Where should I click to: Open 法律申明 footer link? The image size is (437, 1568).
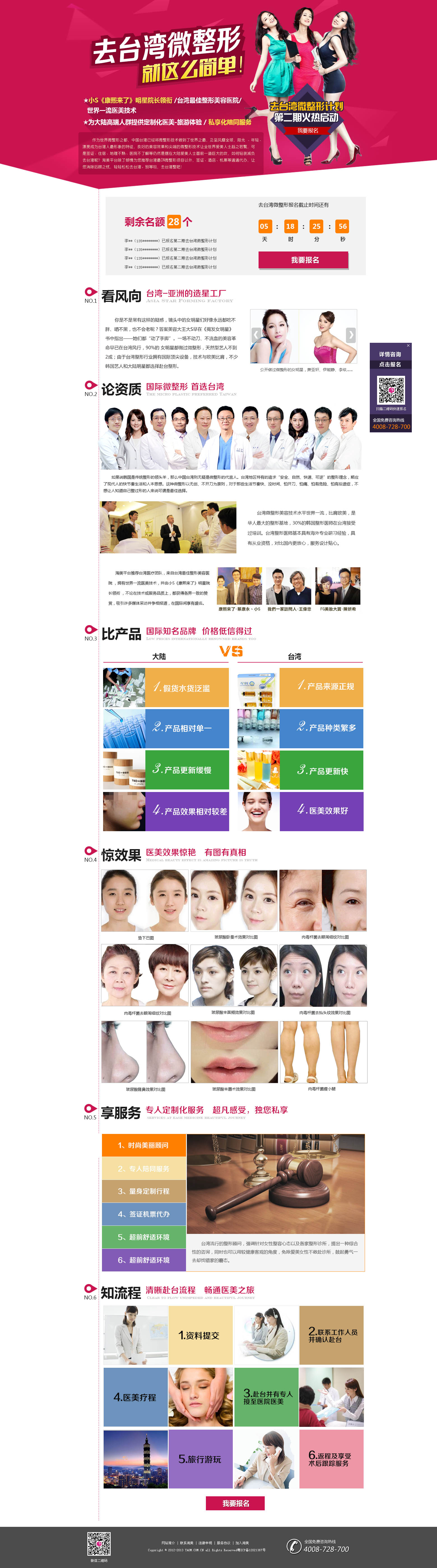[x=205, y=1543]
